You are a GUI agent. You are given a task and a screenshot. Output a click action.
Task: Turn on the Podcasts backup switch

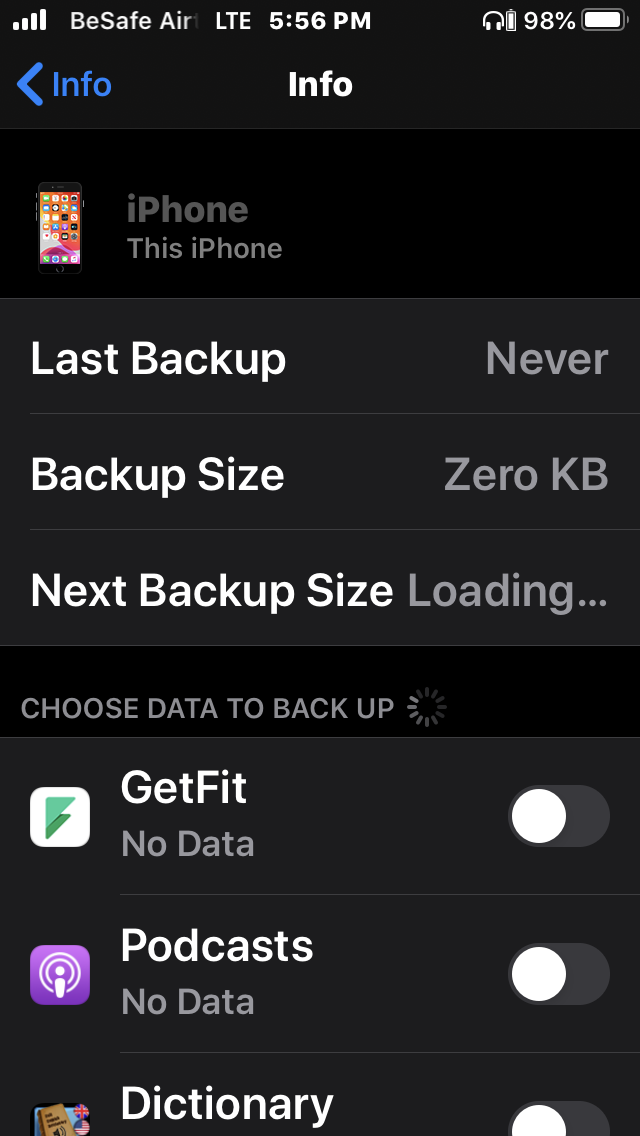click(x=559, y=974)
